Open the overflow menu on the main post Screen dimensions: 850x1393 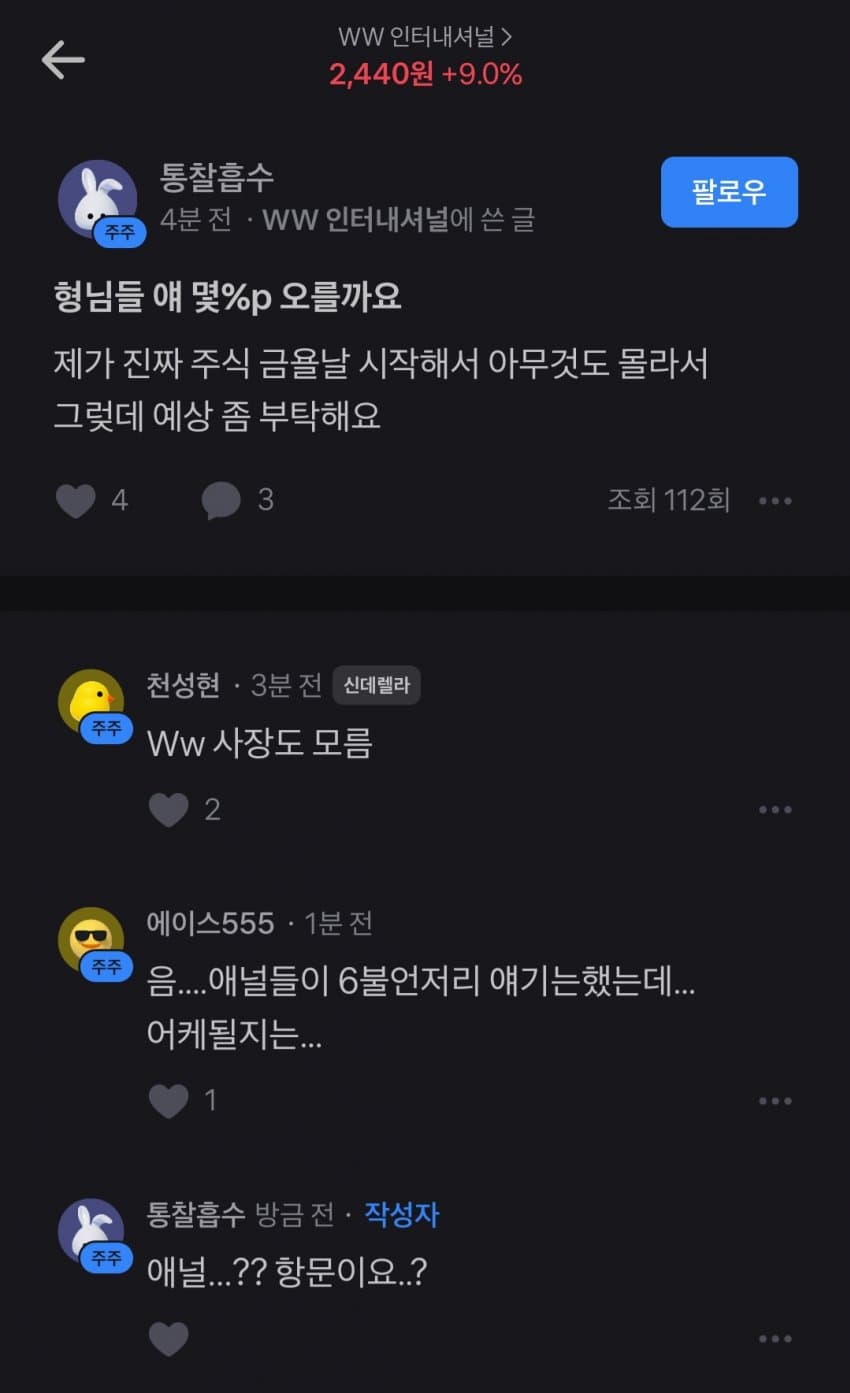pos(775,501)
